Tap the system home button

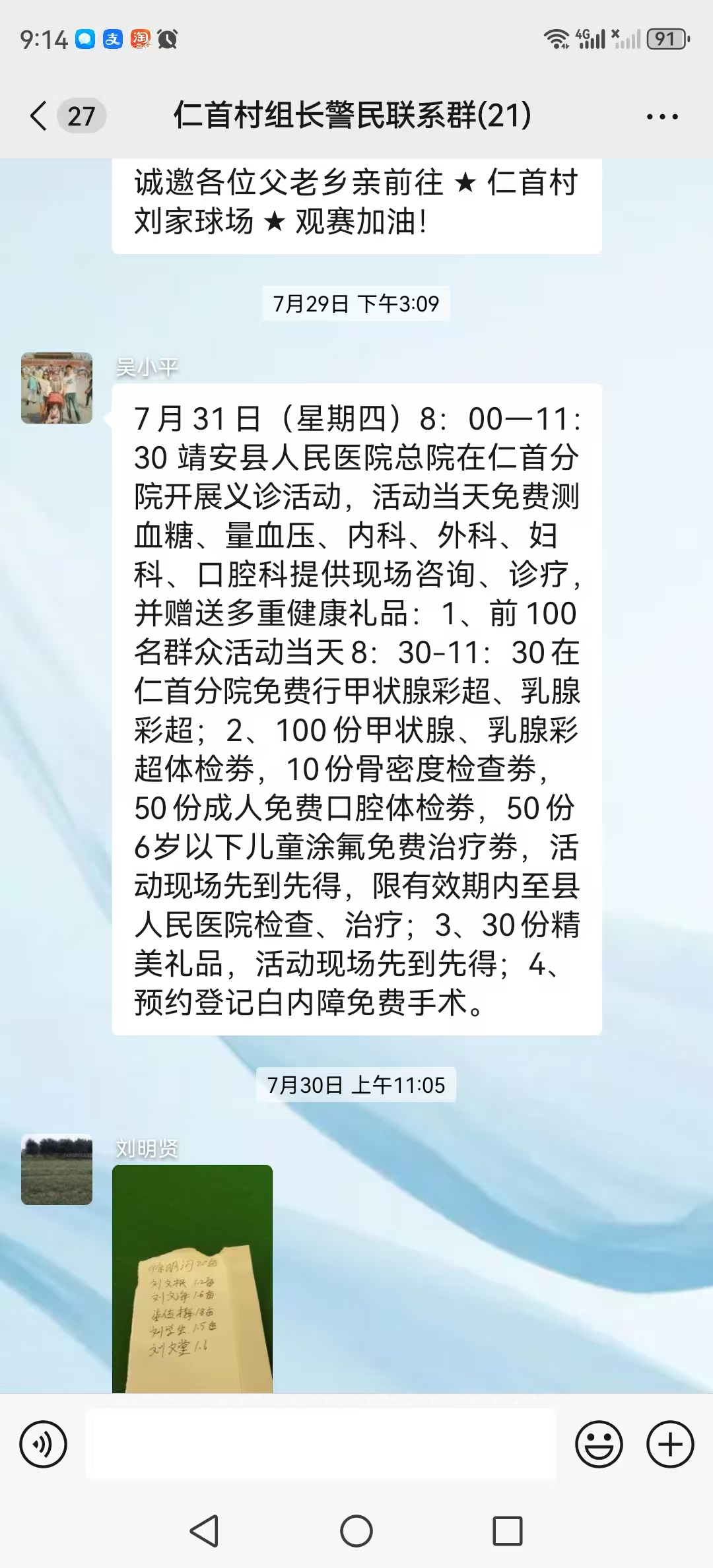tap(356, 1531)
